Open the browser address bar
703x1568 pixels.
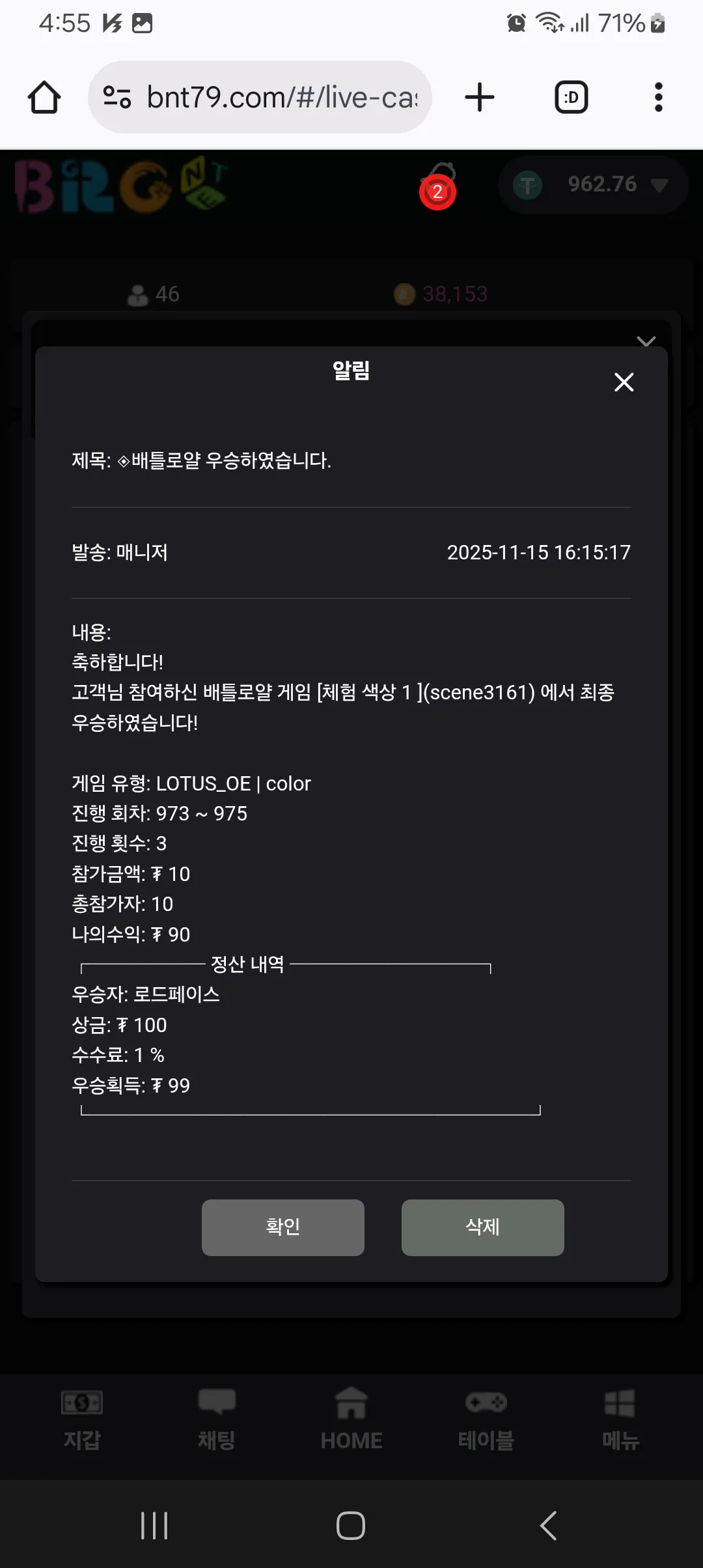click(260, 97)
